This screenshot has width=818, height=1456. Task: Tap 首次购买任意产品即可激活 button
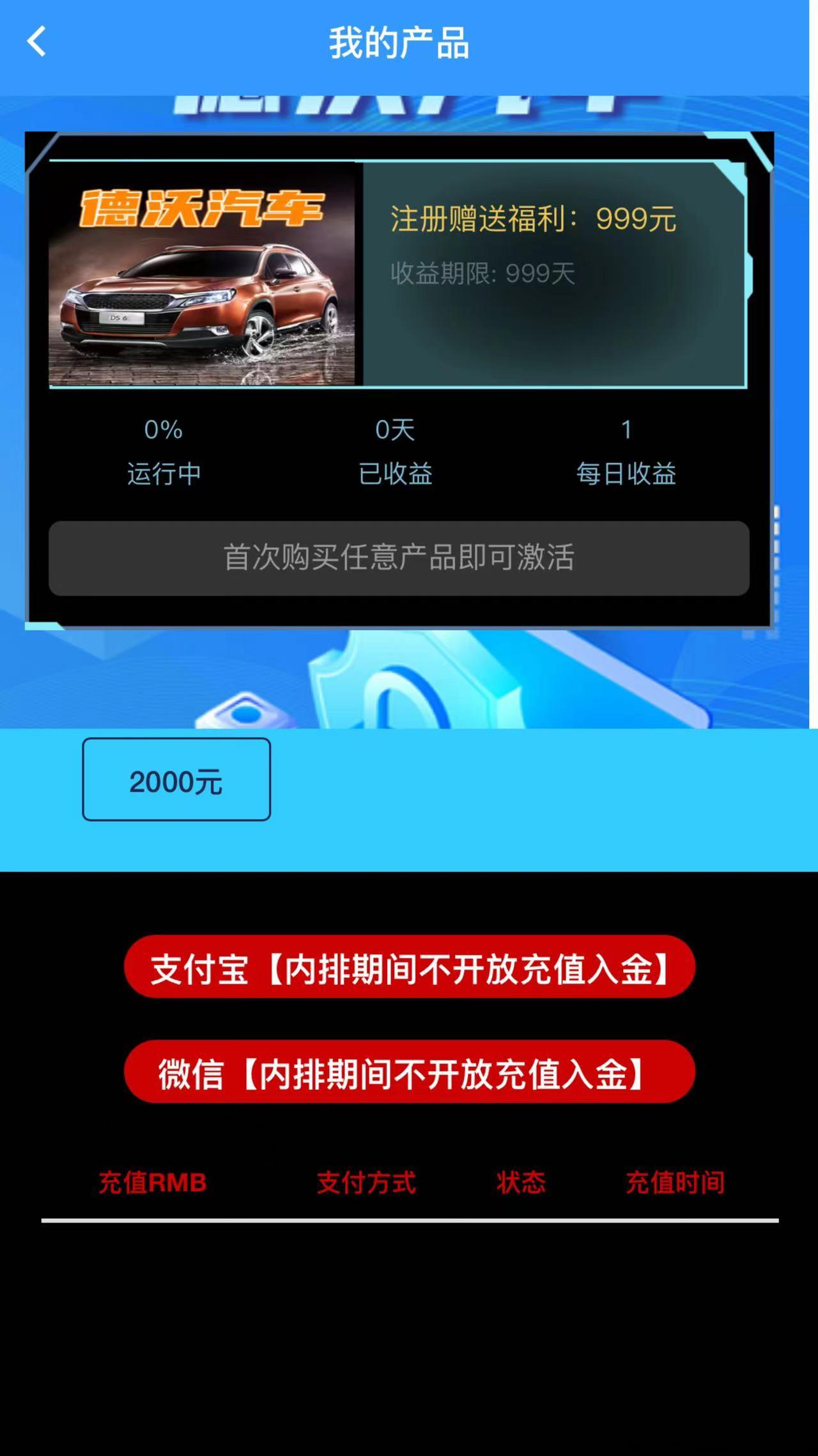pos(399,558)
